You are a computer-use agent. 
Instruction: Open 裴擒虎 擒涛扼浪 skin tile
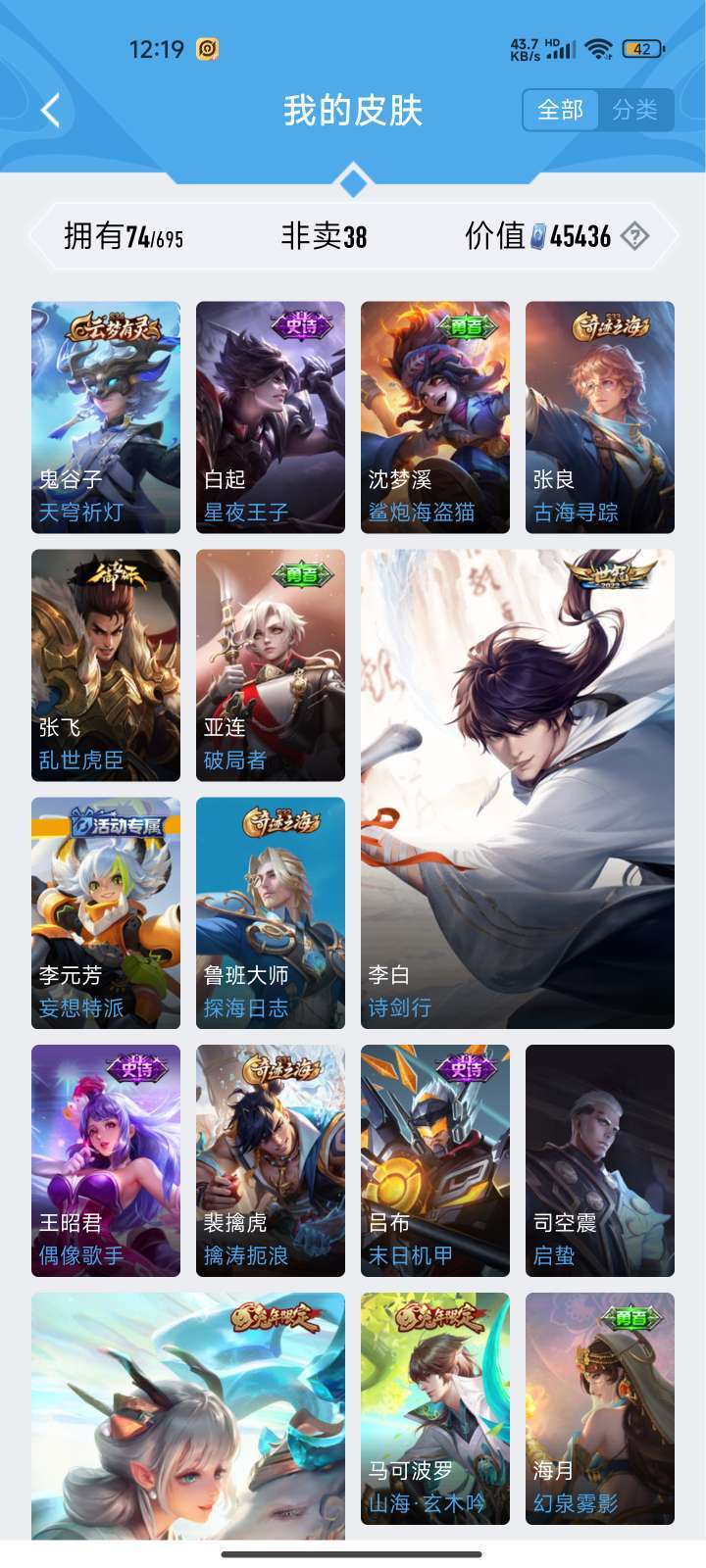coord(271,1161)
